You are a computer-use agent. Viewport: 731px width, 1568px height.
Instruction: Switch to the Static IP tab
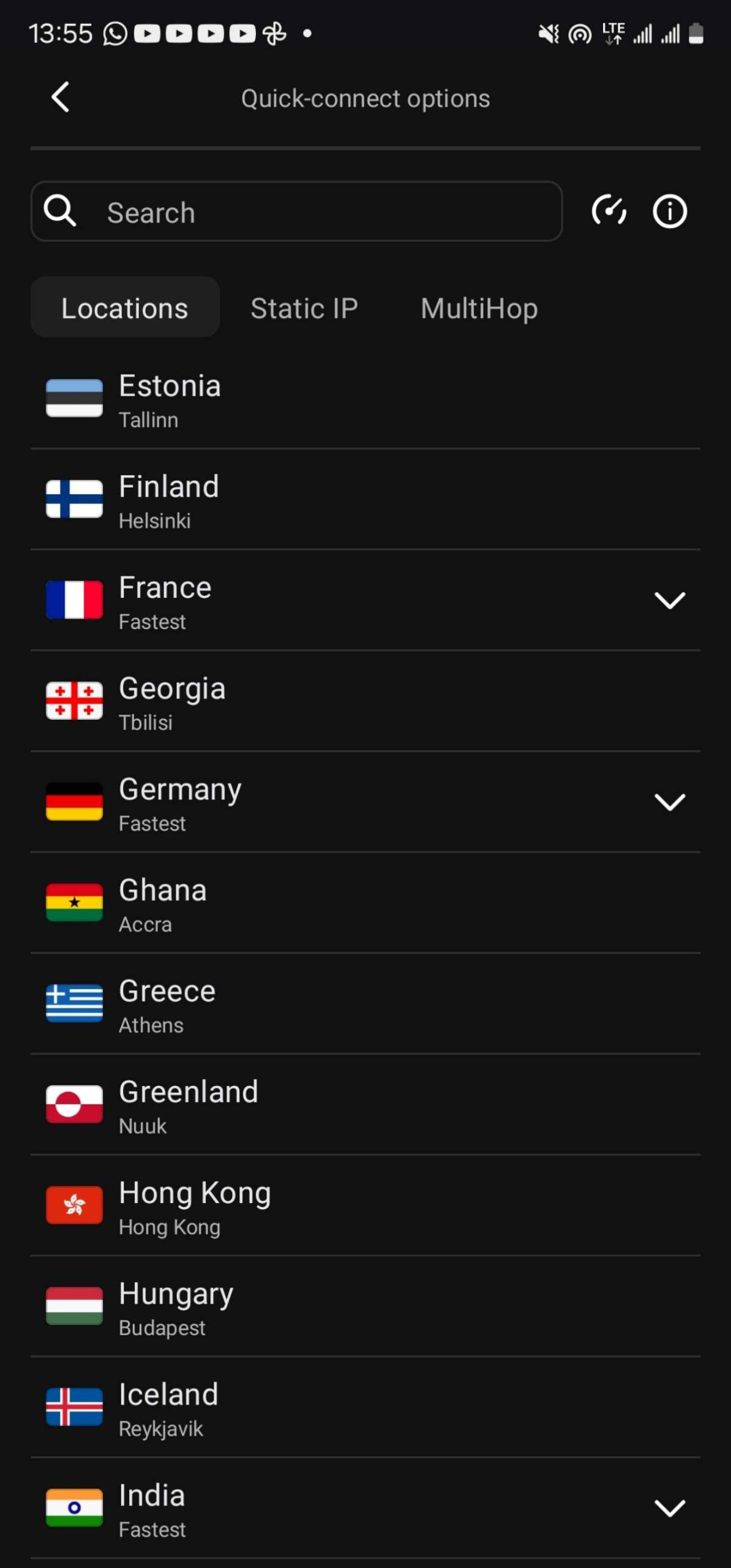tap(304, 307)
